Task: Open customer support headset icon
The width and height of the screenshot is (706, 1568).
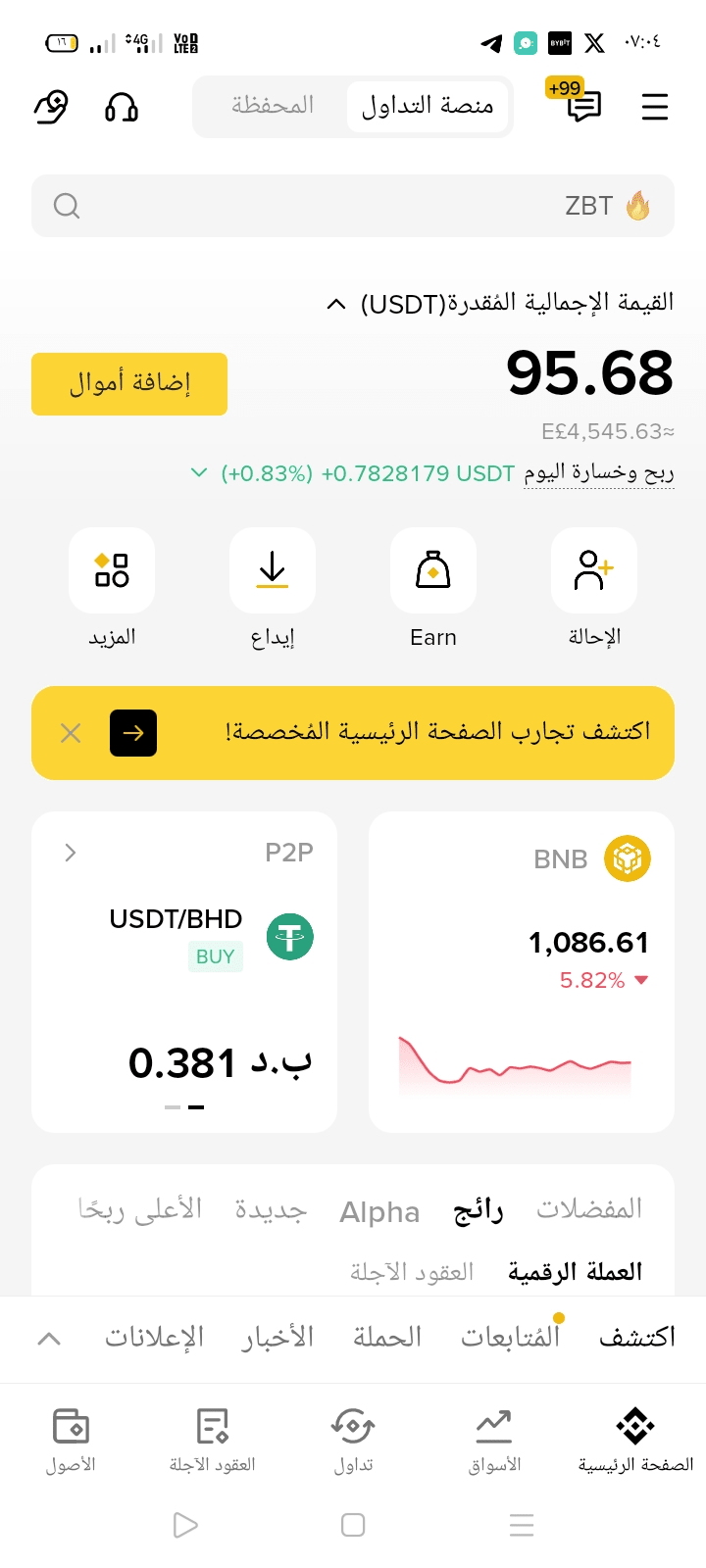Action: (x=122, y=107)
